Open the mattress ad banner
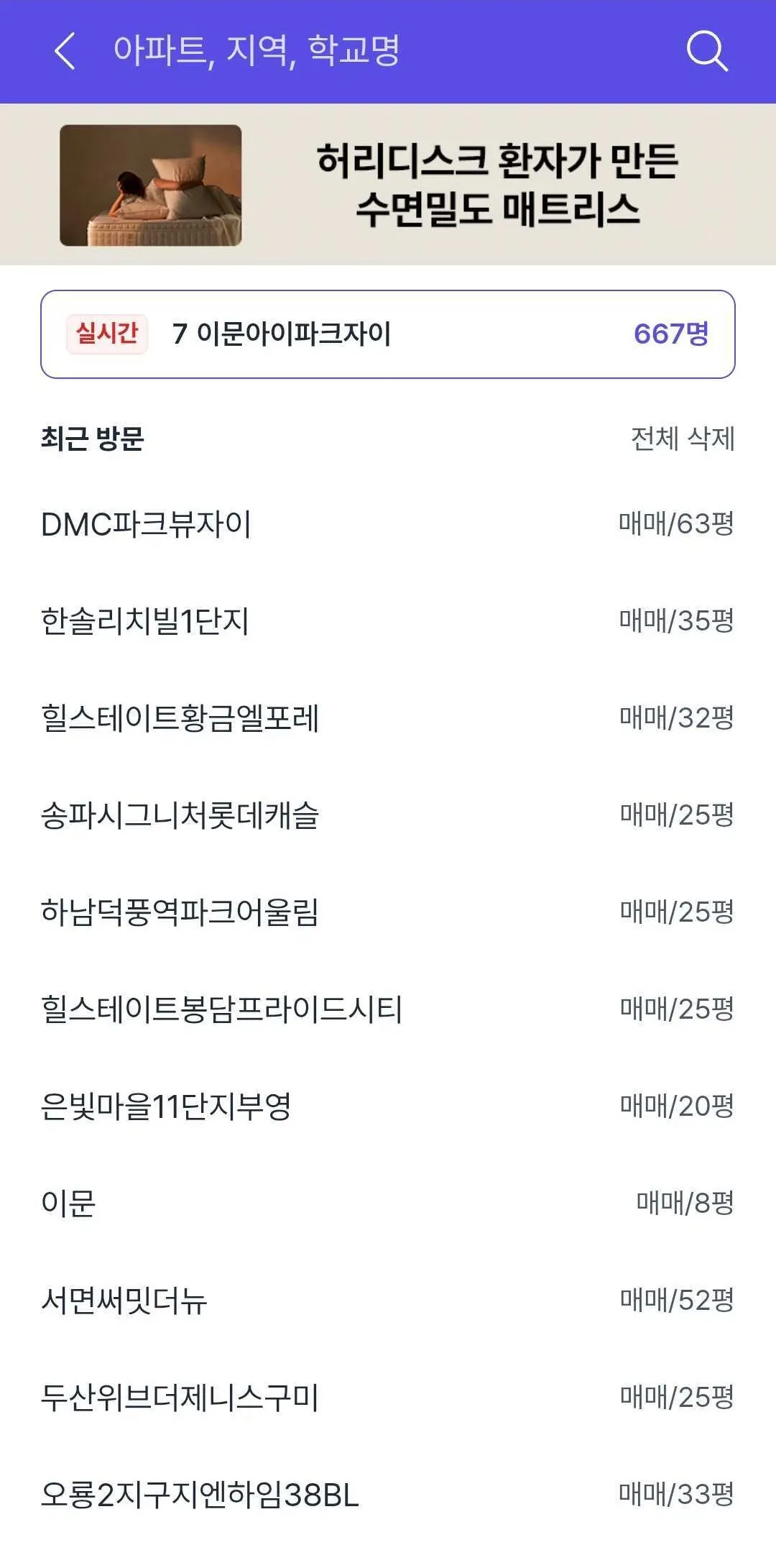 coord(388,185)
